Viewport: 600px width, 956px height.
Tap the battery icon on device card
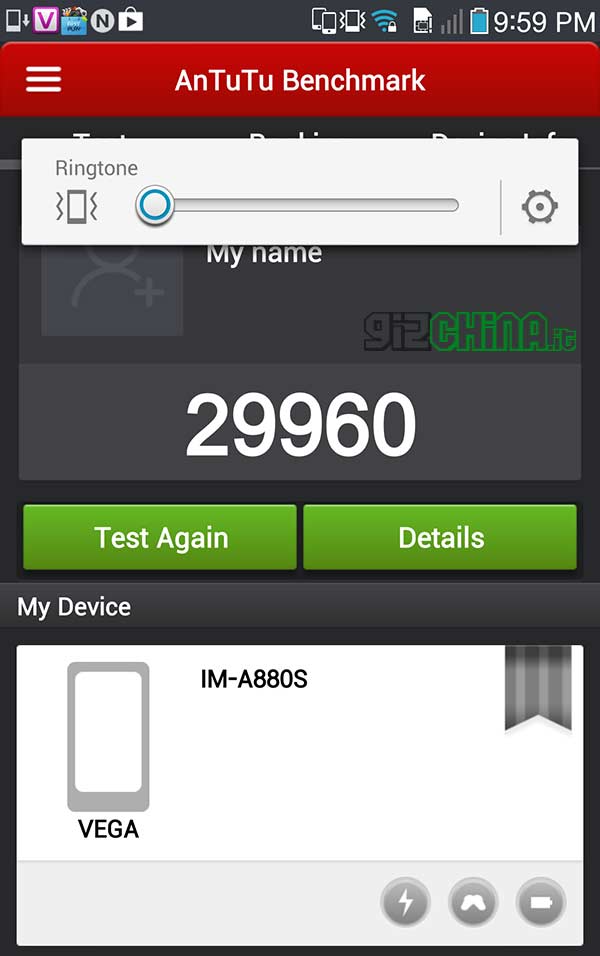pos(541,904)
